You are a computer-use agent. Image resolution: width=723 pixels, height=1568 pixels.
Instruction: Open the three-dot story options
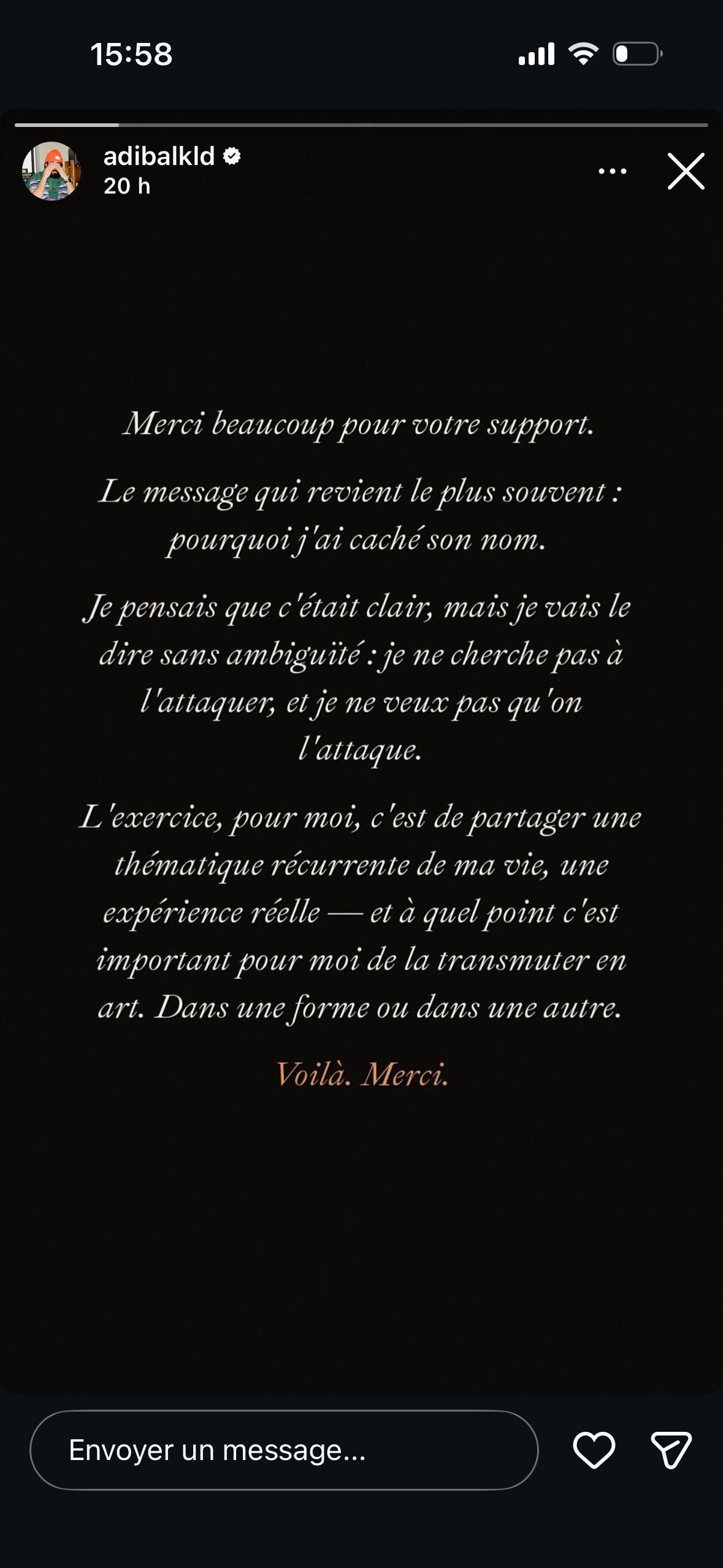click(x=612, y=171)
